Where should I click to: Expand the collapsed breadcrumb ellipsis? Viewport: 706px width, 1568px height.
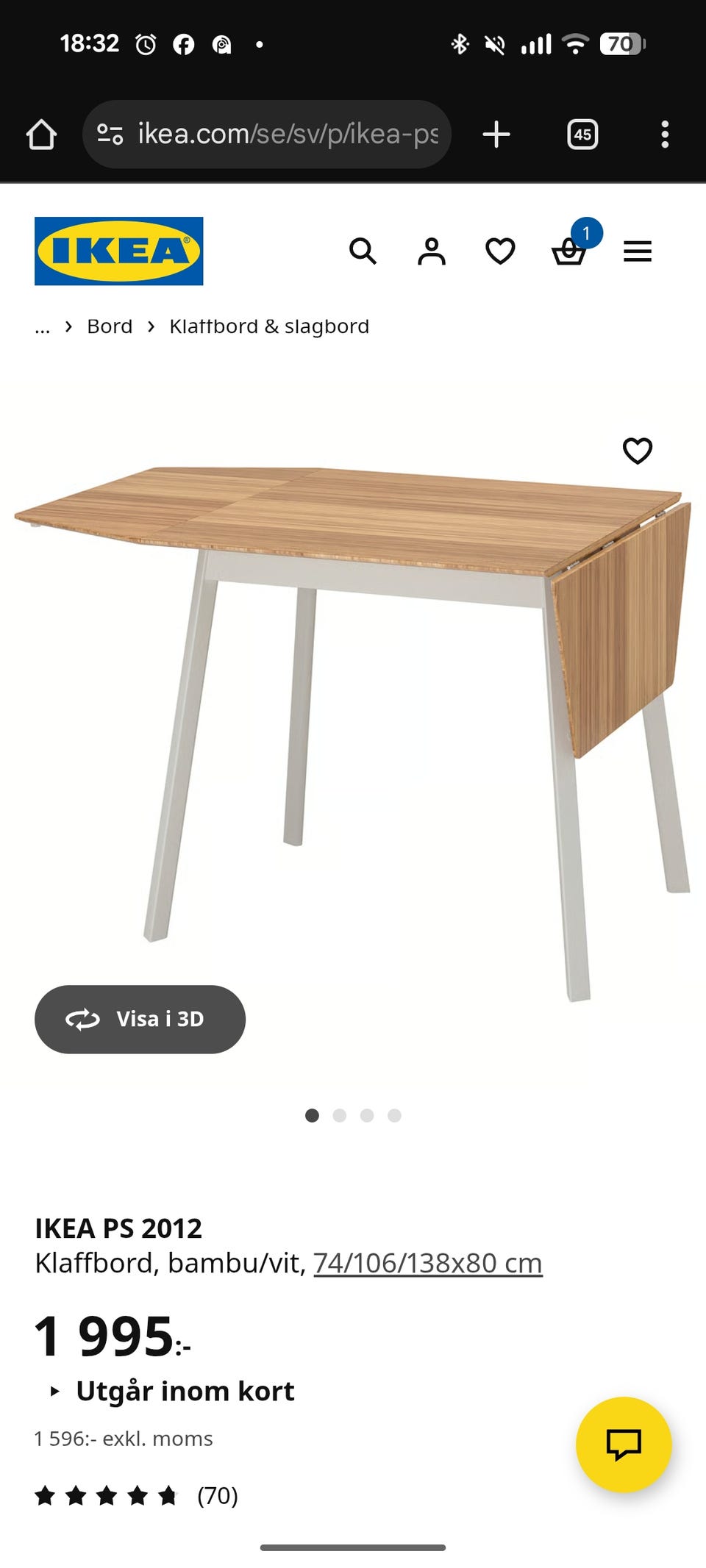43,328
